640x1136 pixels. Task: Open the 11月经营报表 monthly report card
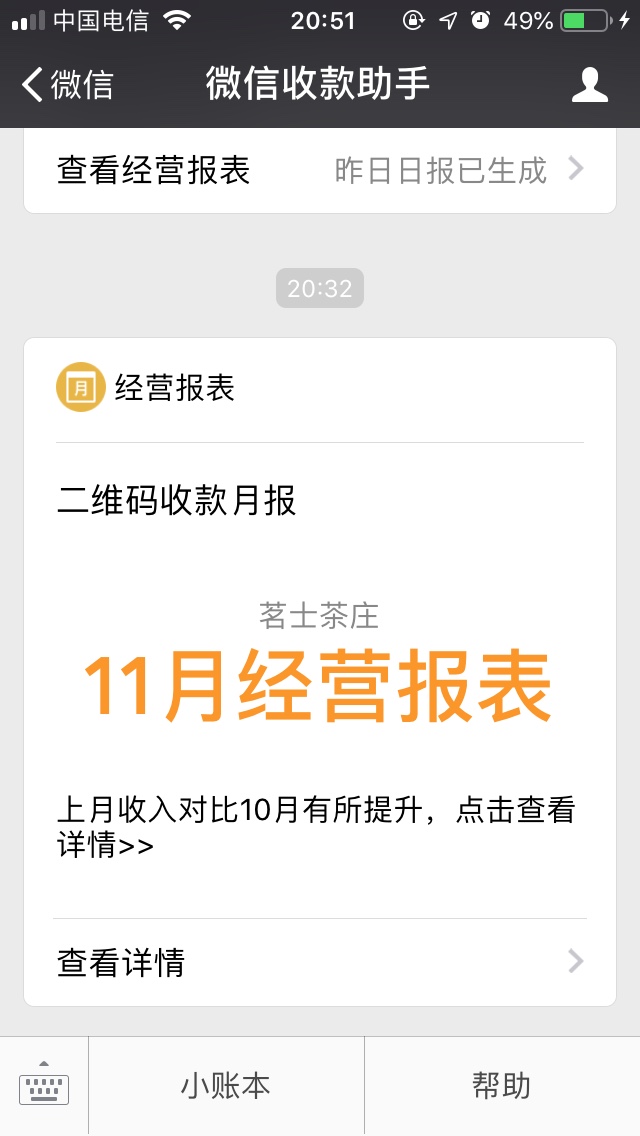(320, 672)
